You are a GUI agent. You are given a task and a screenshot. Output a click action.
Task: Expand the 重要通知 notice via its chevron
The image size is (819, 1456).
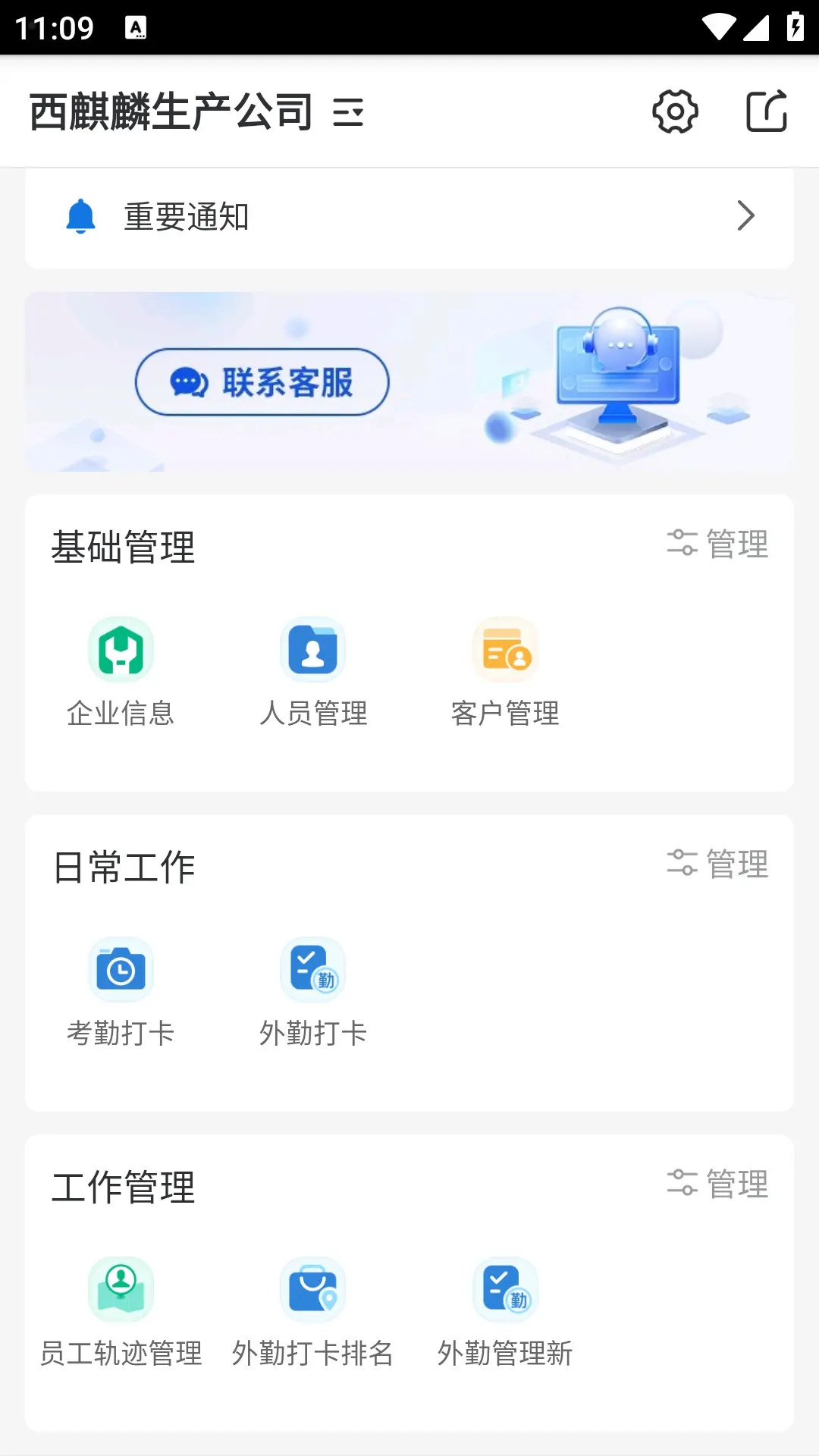pyautogui.click(x=746, y=217)
